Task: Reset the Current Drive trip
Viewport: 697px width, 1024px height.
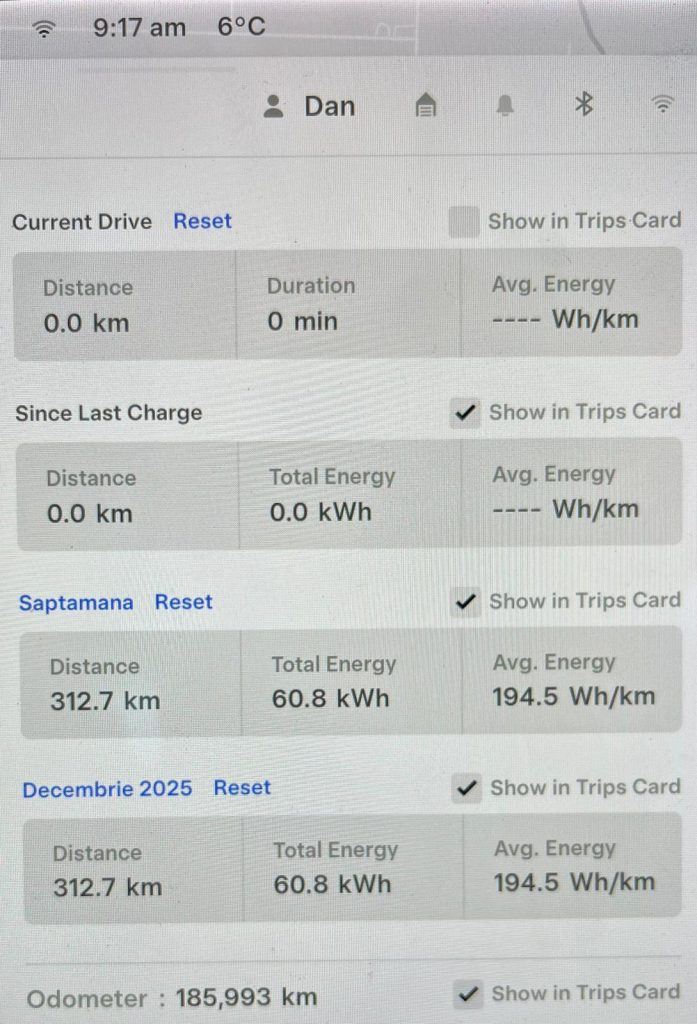Action: (202, 221)
